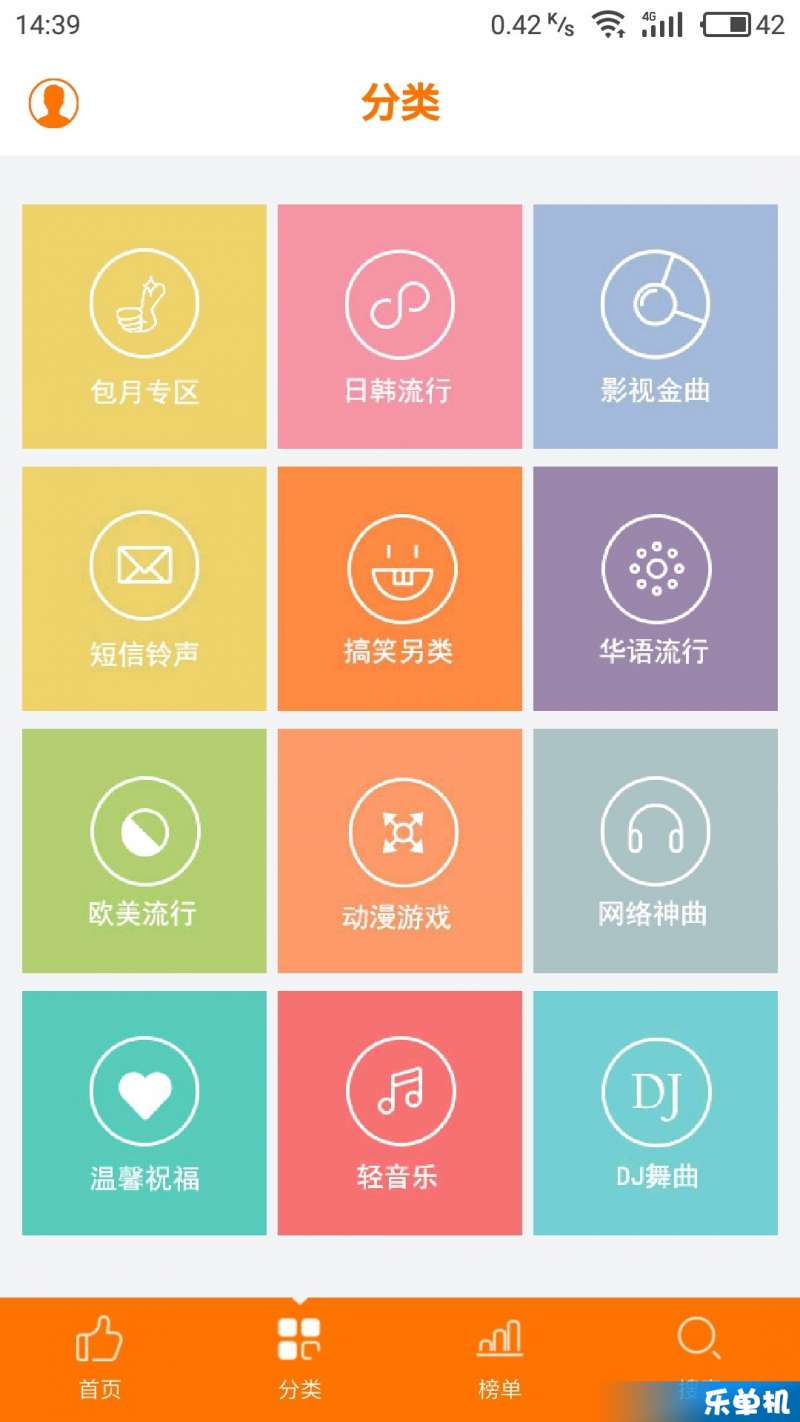Switch to the 首页 tab
The image size is (800, 1422).
100,1358
